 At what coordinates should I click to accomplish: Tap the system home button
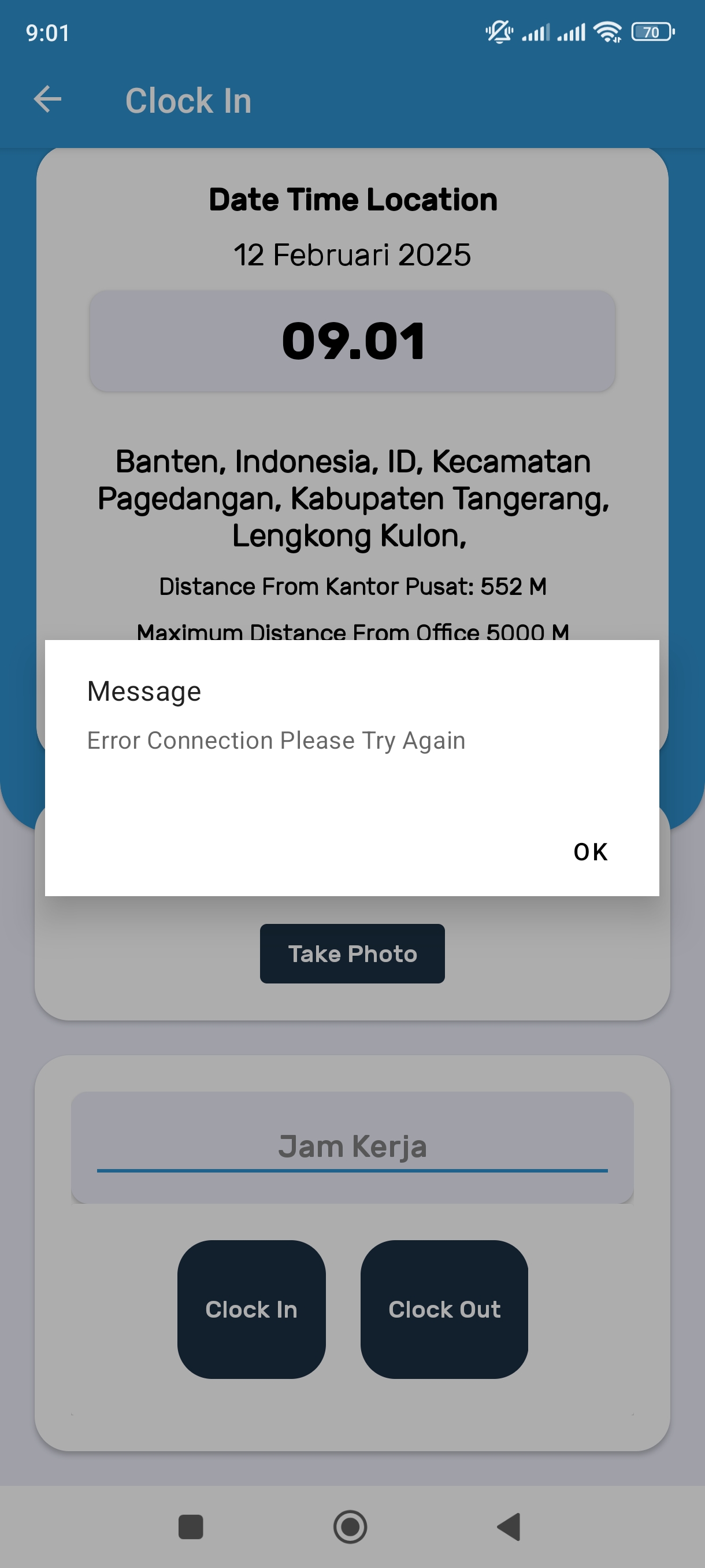click(350, 1526)
